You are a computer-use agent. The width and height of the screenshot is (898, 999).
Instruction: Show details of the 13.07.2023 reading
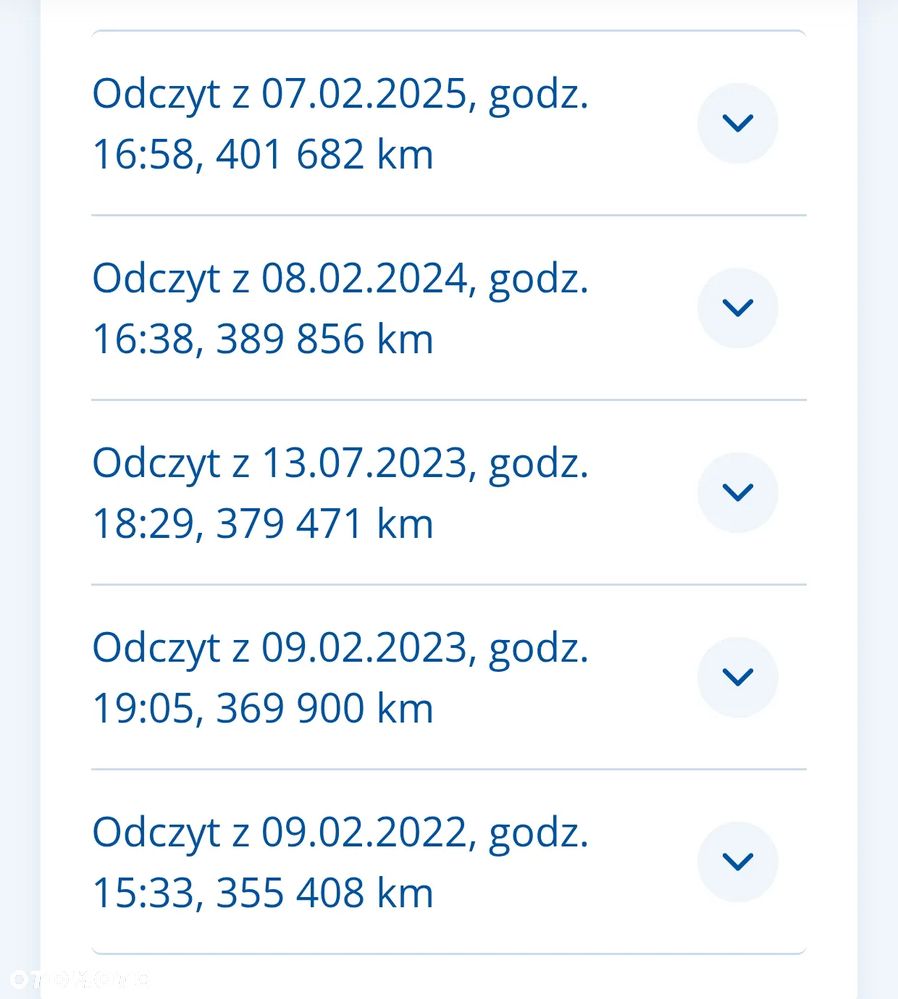[737, 492]
